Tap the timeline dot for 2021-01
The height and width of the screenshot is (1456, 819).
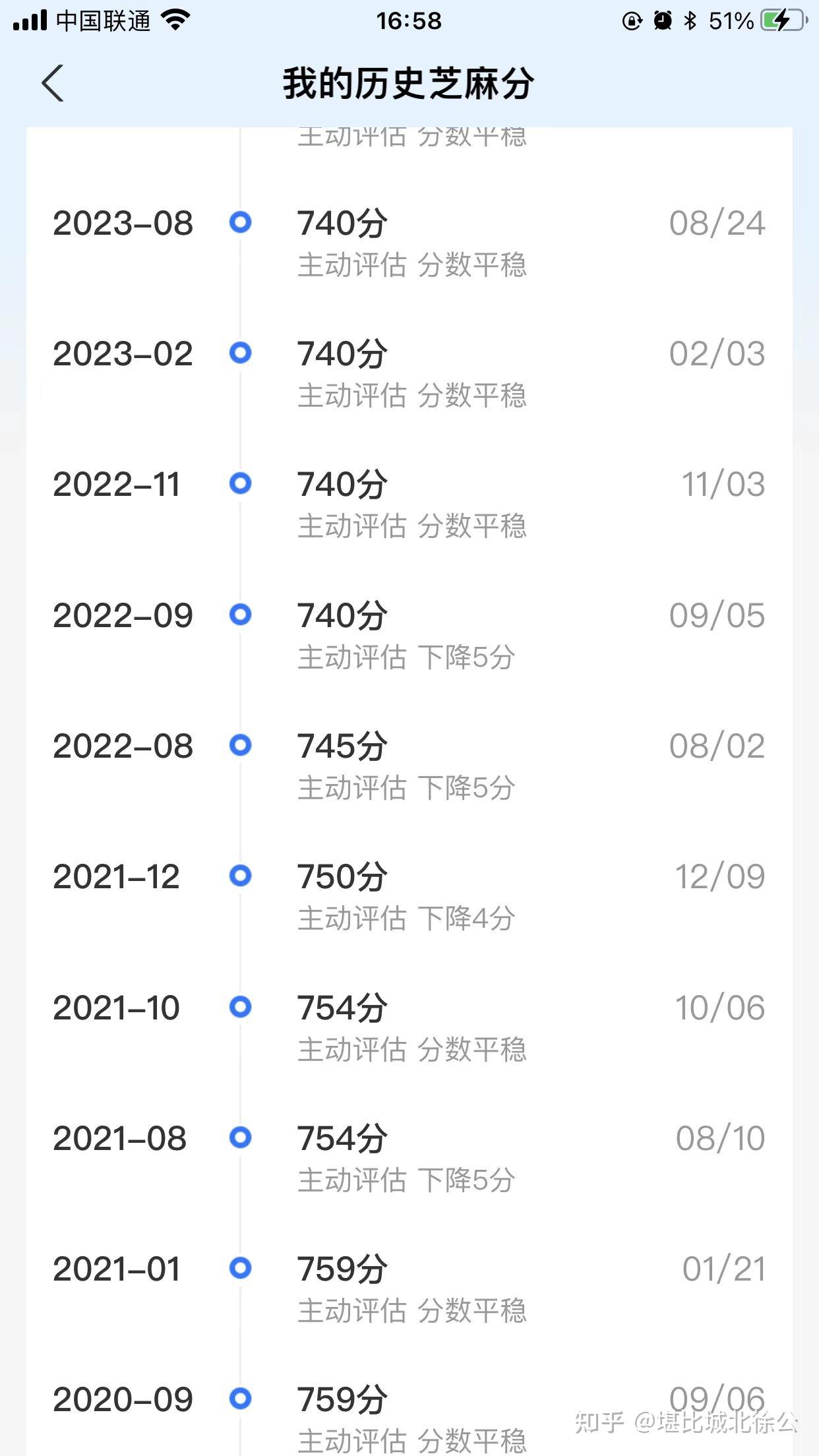tap(241, 1267)
